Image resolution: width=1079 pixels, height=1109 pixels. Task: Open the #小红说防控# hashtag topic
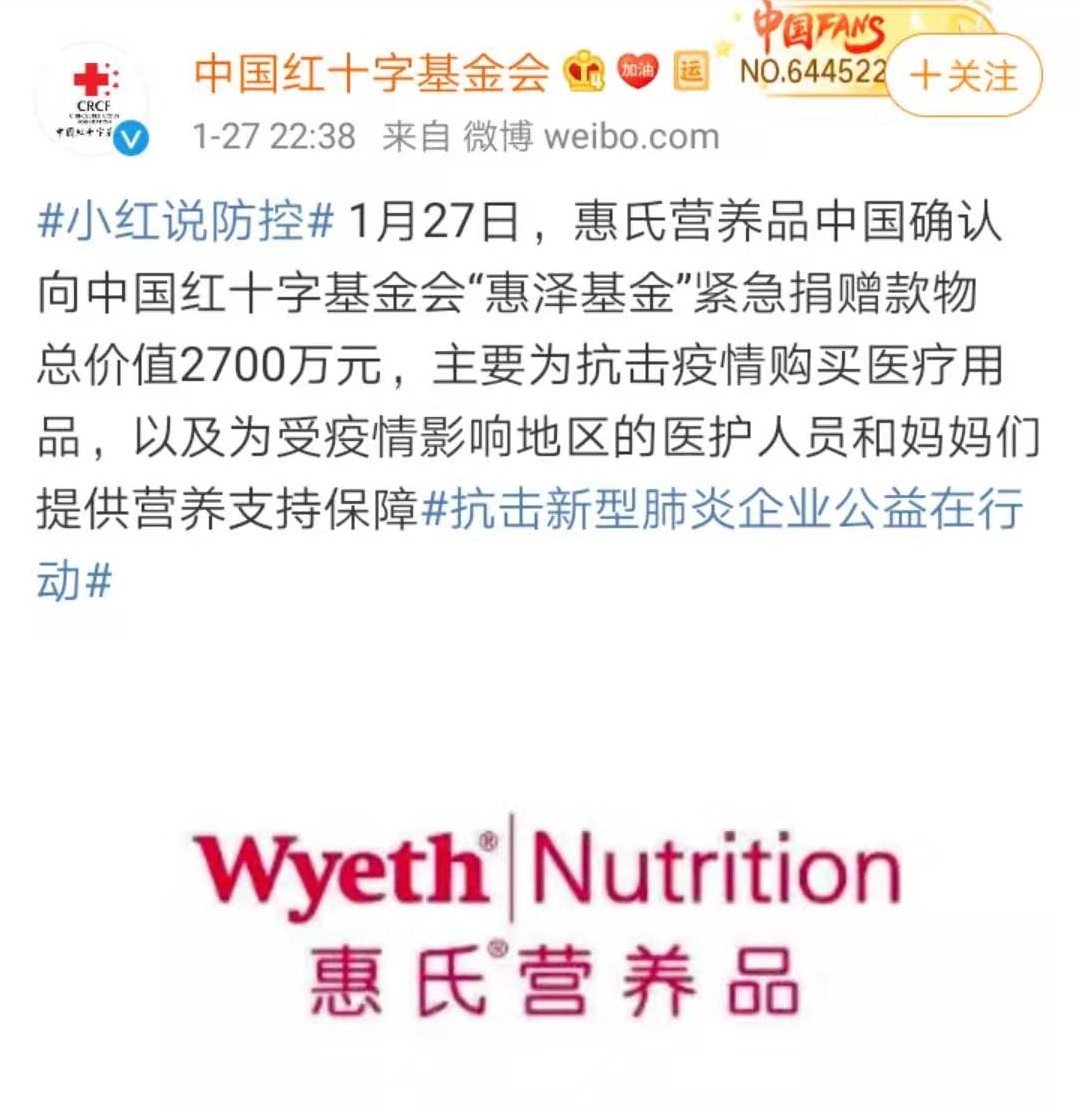tap(185, 223)
